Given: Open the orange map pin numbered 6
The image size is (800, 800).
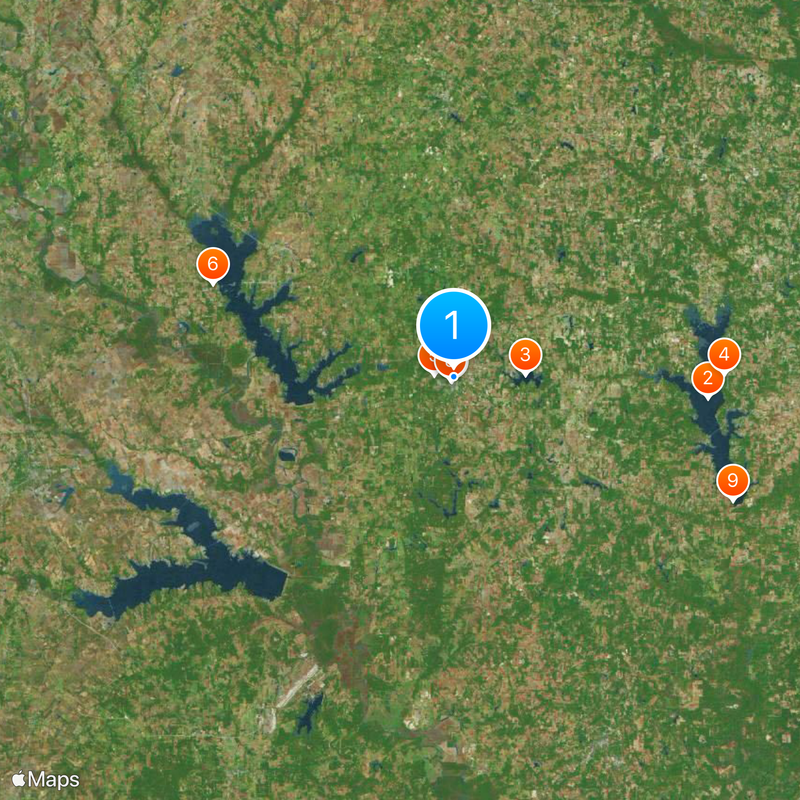Looking at the screenshot, I should pyautogui.click(x=212, y=265).
